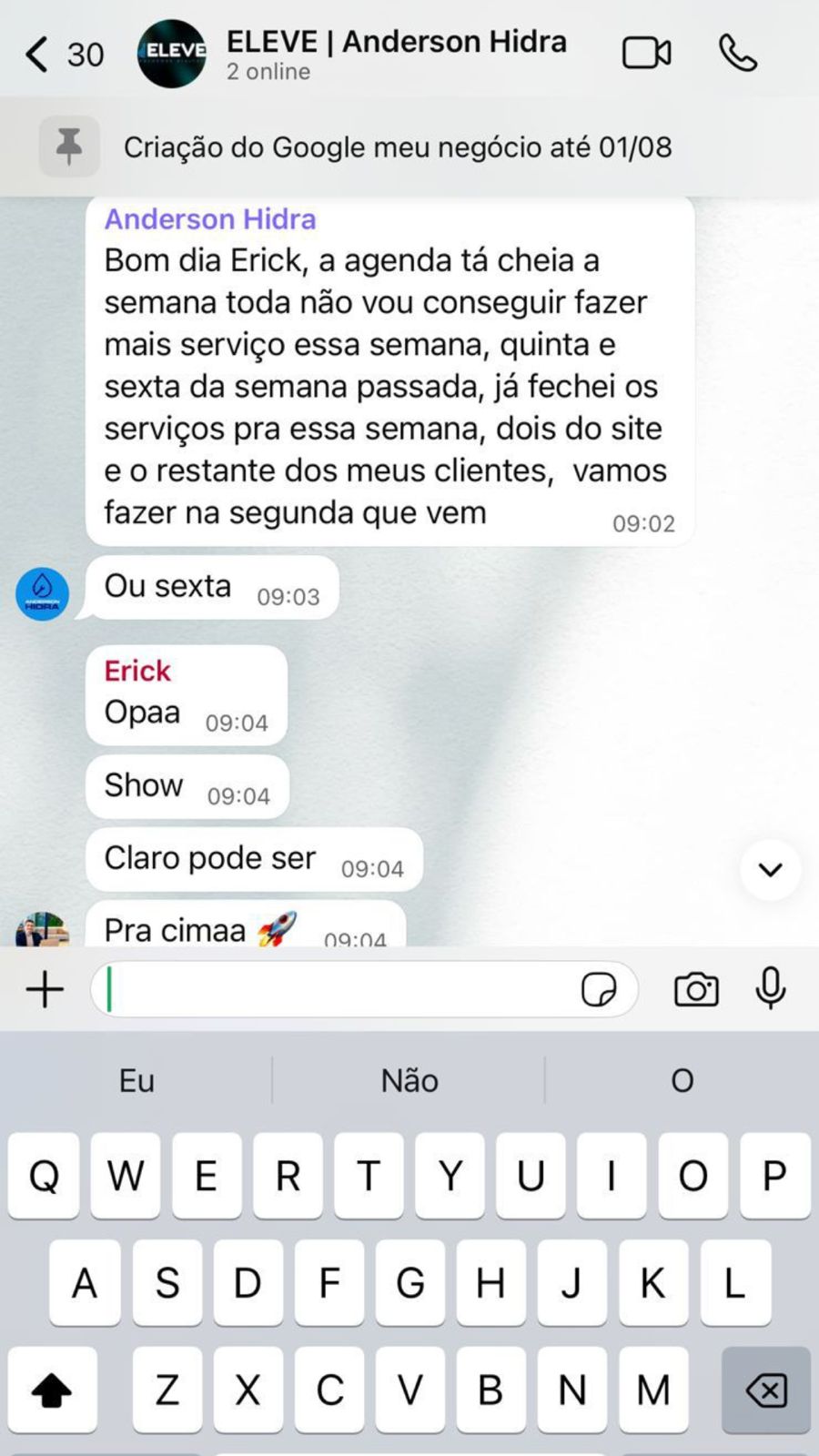Insert the suggested word "Não"
This screenshot has width=819, height=1456.
point(409,1081)
